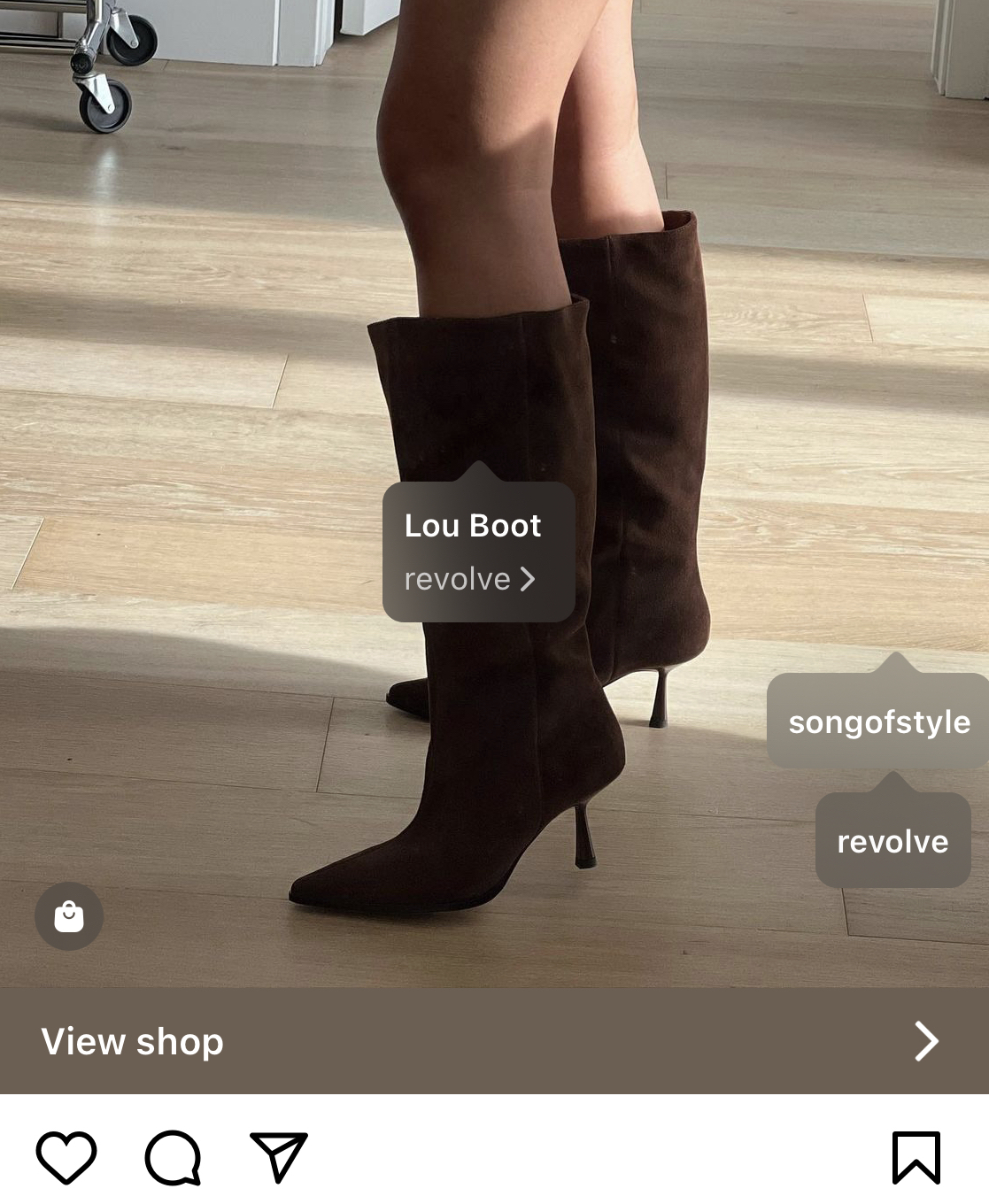Like this post
This screenshot has height=1204, width=989.
click(x=66, y=1157)
